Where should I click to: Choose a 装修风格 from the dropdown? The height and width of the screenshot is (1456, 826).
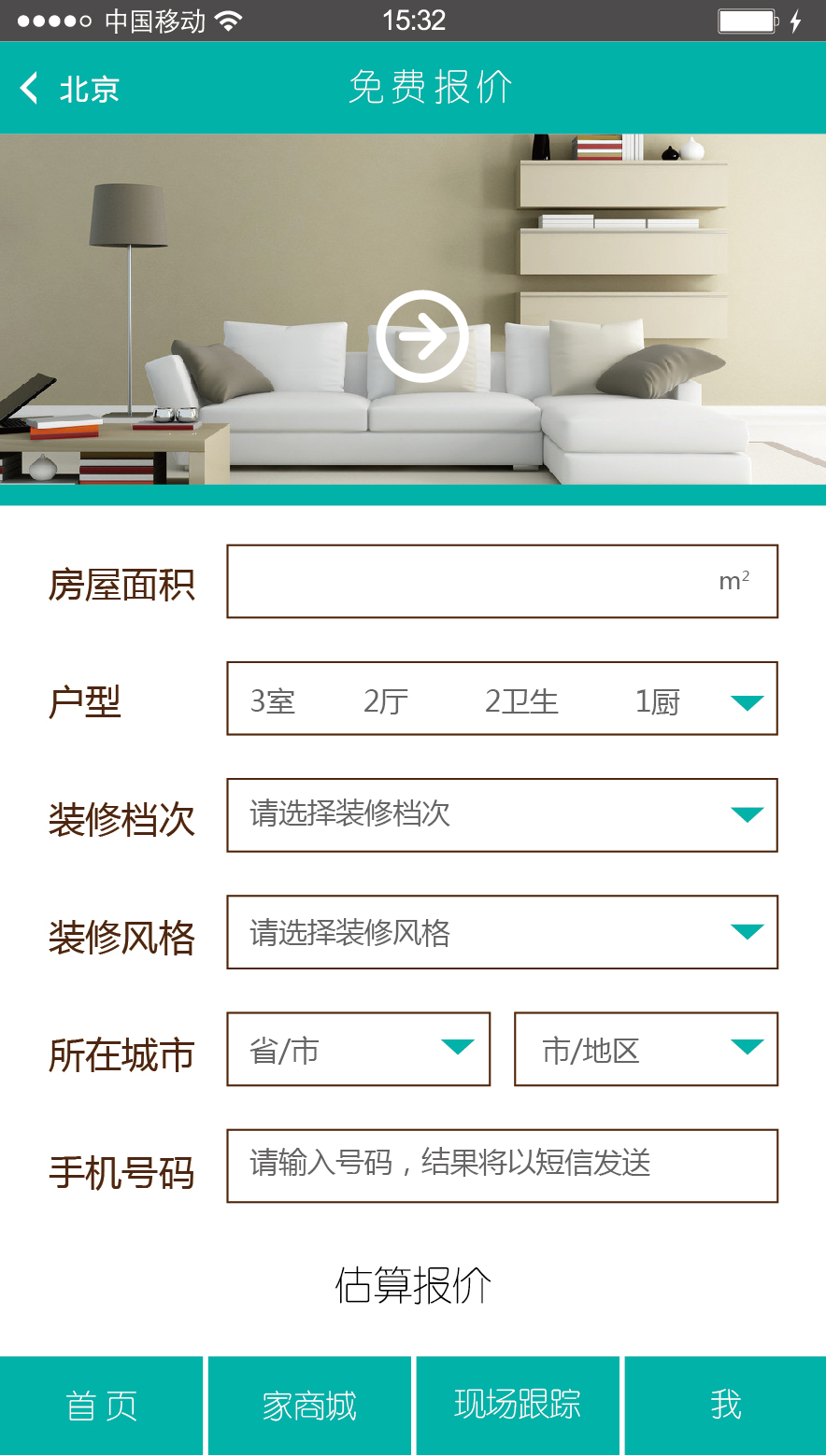pos(502,932)
